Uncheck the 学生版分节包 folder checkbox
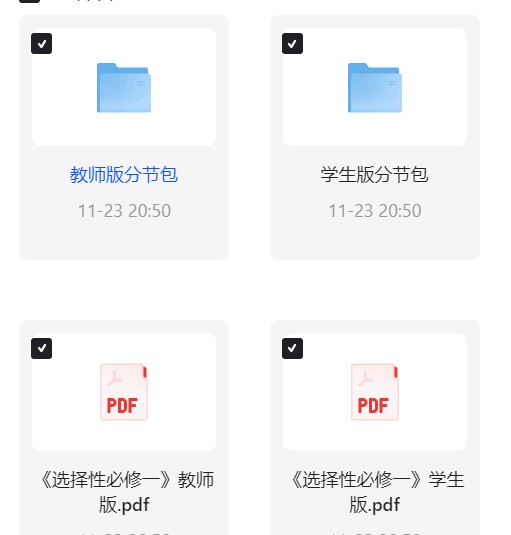 coord(292,43)
